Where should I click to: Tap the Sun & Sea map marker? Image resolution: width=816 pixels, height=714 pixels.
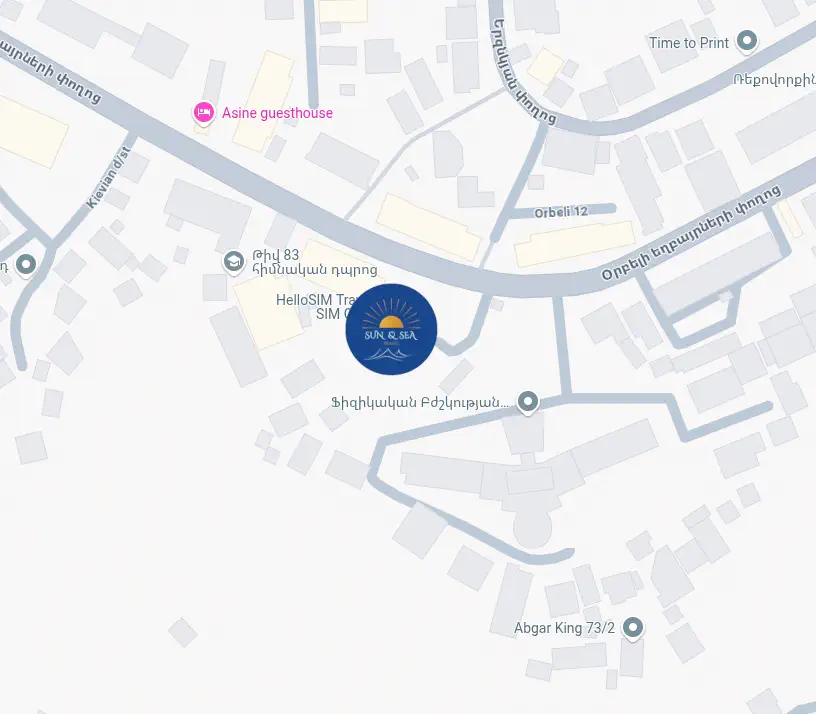click(x=391, y=329)
